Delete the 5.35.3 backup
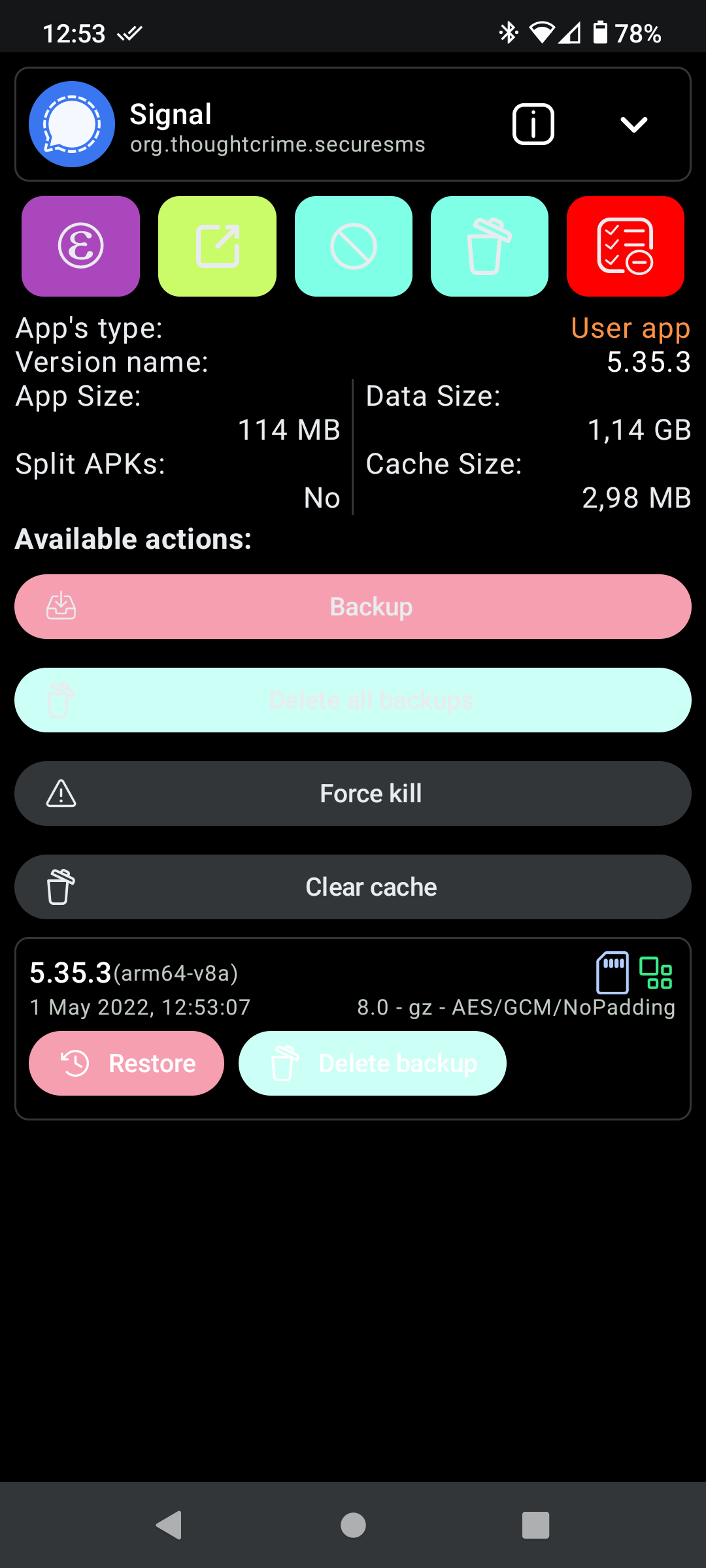 [x=372, y=1063]
